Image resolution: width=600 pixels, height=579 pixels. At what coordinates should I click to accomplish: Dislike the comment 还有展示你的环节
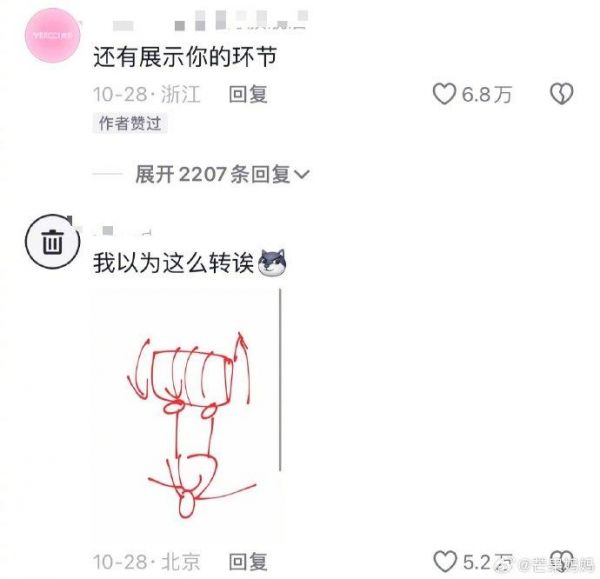[562, 94]
